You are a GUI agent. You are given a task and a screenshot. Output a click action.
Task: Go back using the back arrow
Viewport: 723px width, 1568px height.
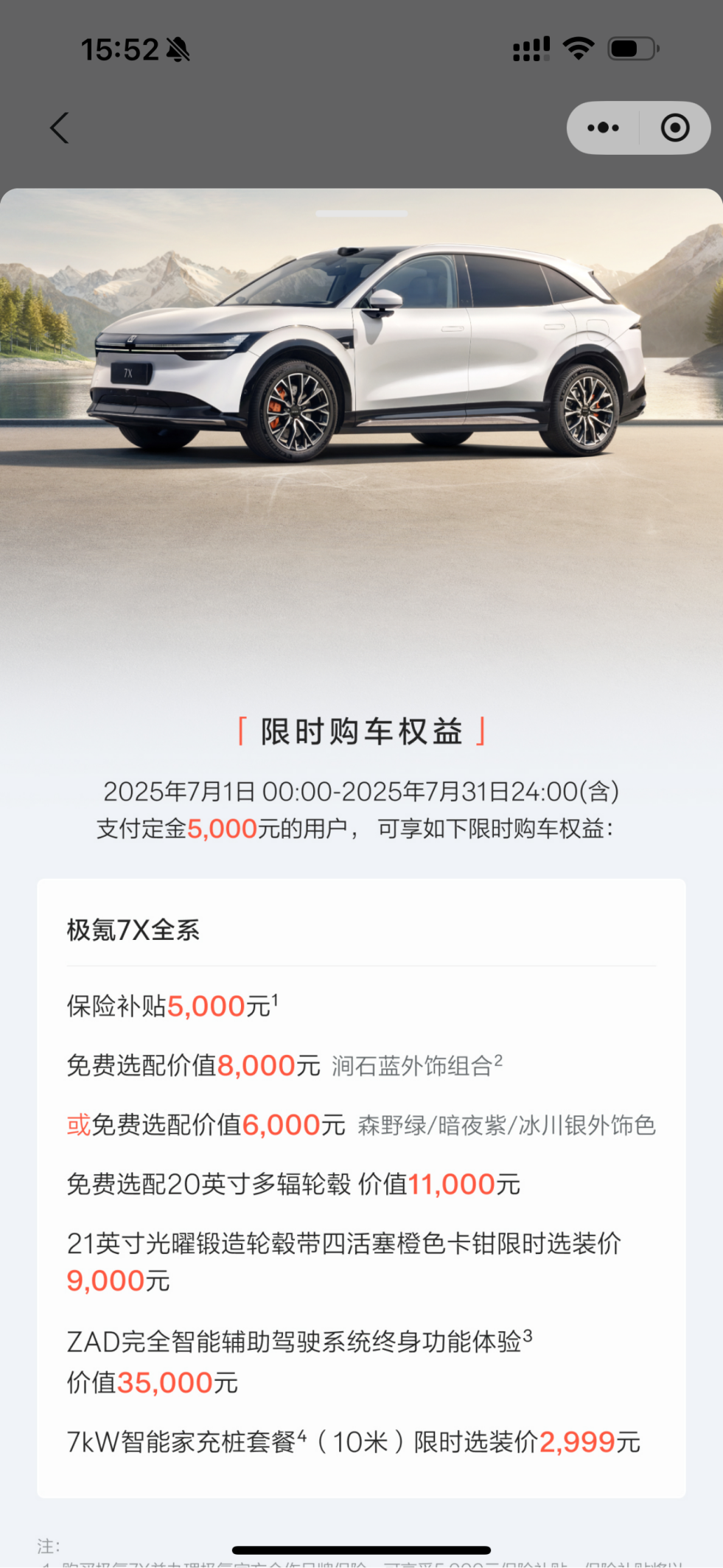pyautogui.click(x=60, y=128)
